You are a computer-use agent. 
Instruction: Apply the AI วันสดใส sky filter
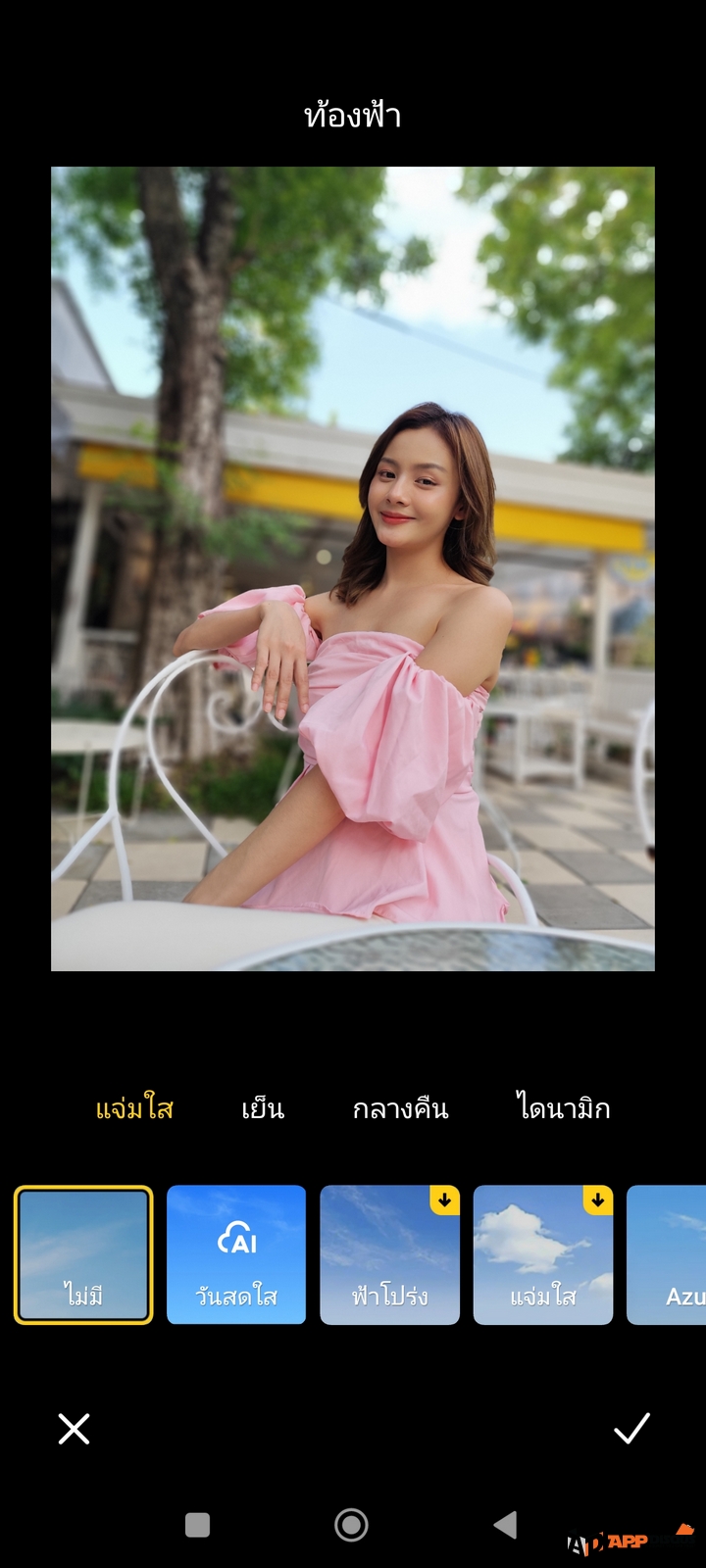(x=236, y=1255)
